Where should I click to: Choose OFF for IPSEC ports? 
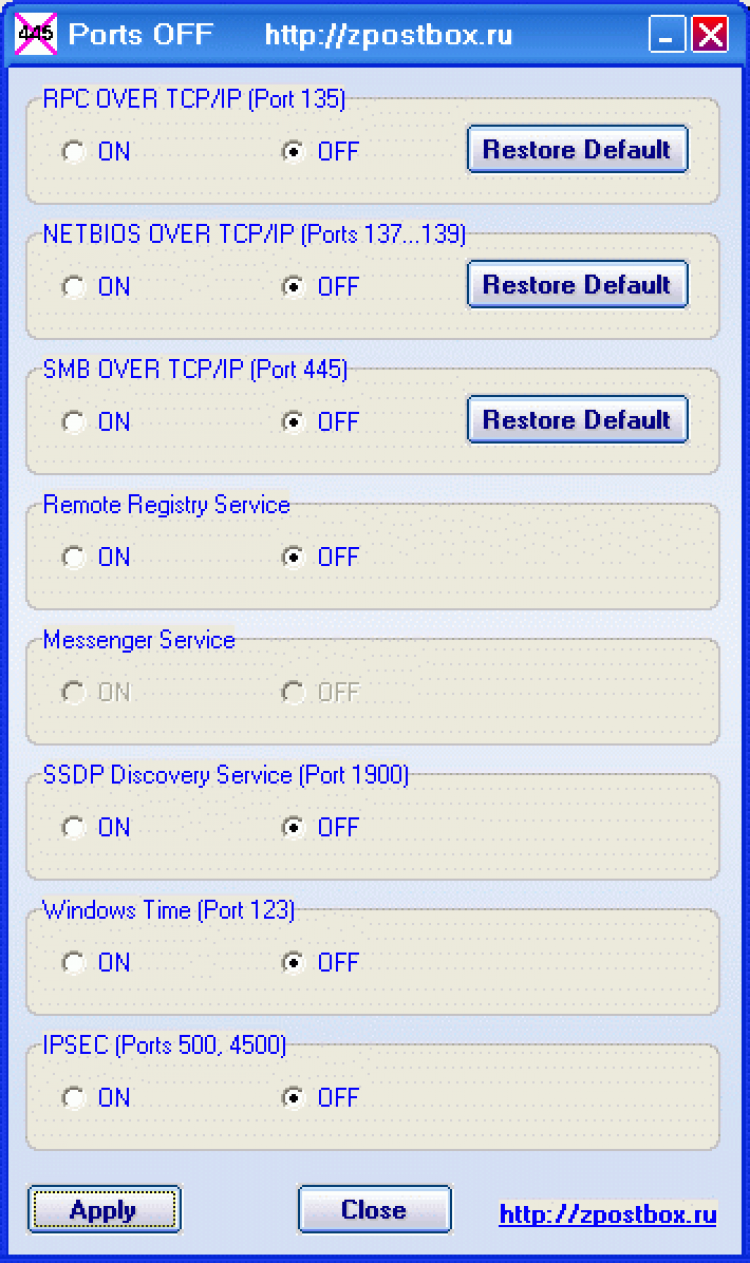tap(293, 1097)
